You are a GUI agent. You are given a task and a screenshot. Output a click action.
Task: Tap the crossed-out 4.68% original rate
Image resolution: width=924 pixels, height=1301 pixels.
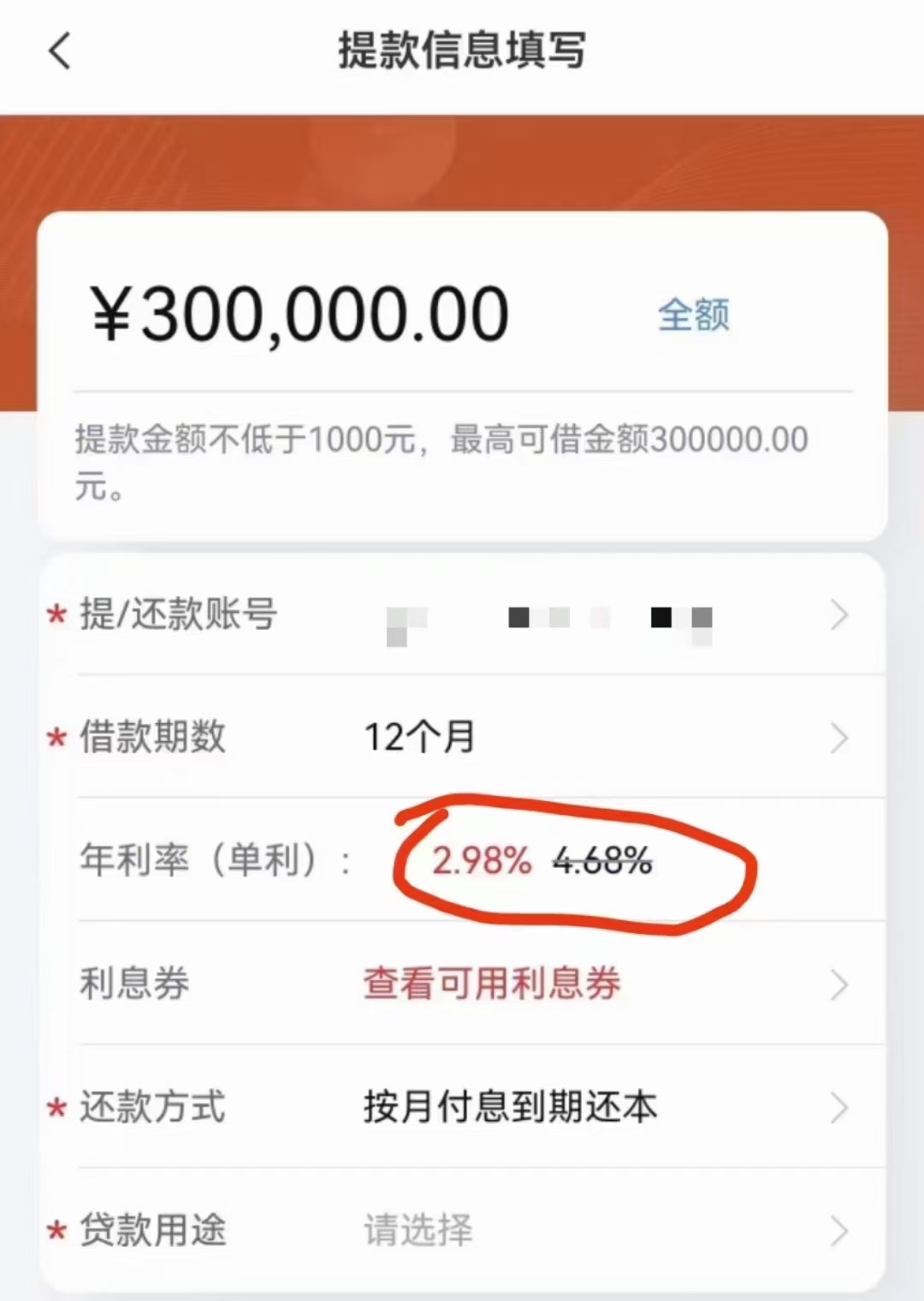(x=603, y=861)
